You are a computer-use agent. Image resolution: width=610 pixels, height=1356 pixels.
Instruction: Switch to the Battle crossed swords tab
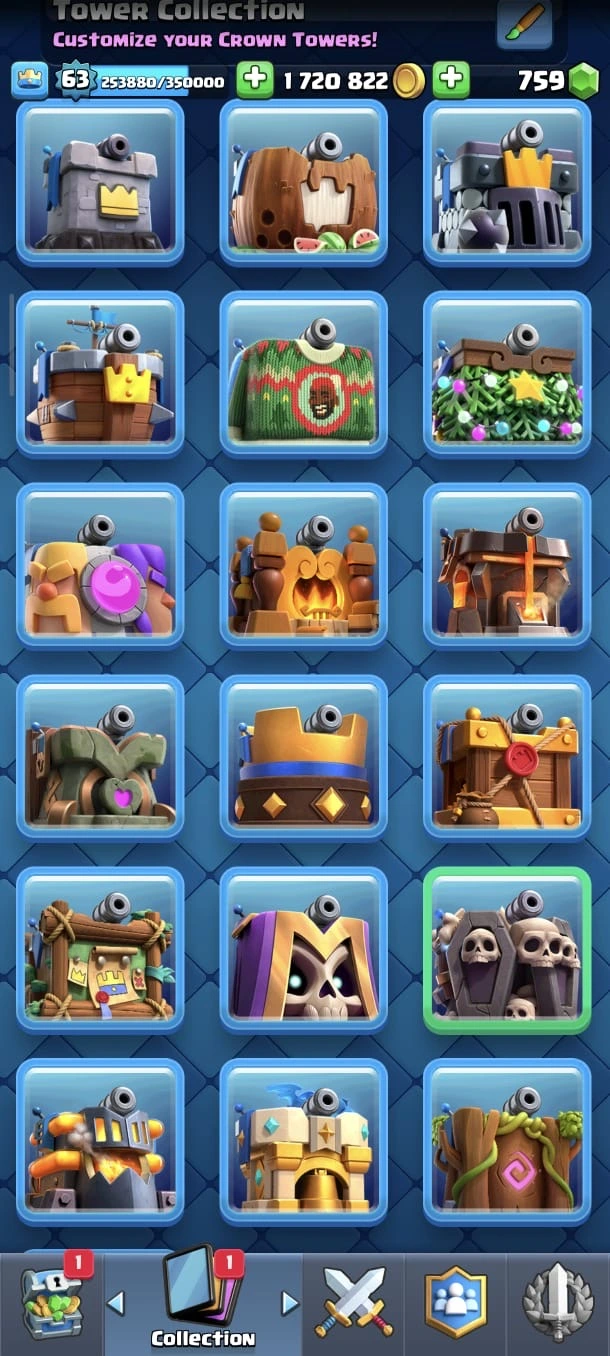(353, 1302)
